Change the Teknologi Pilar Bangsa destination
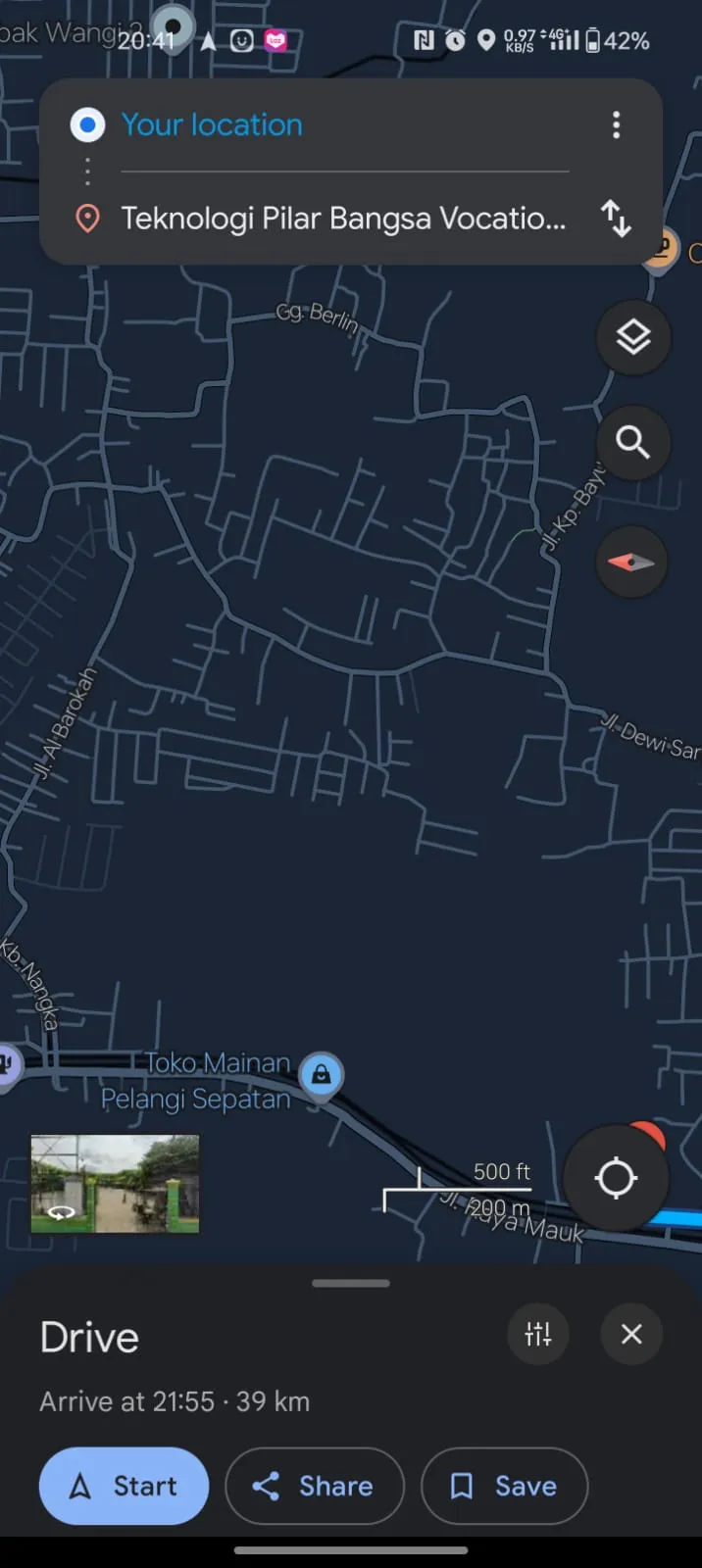Screen dimensions: 702x1568 (343, 218)
